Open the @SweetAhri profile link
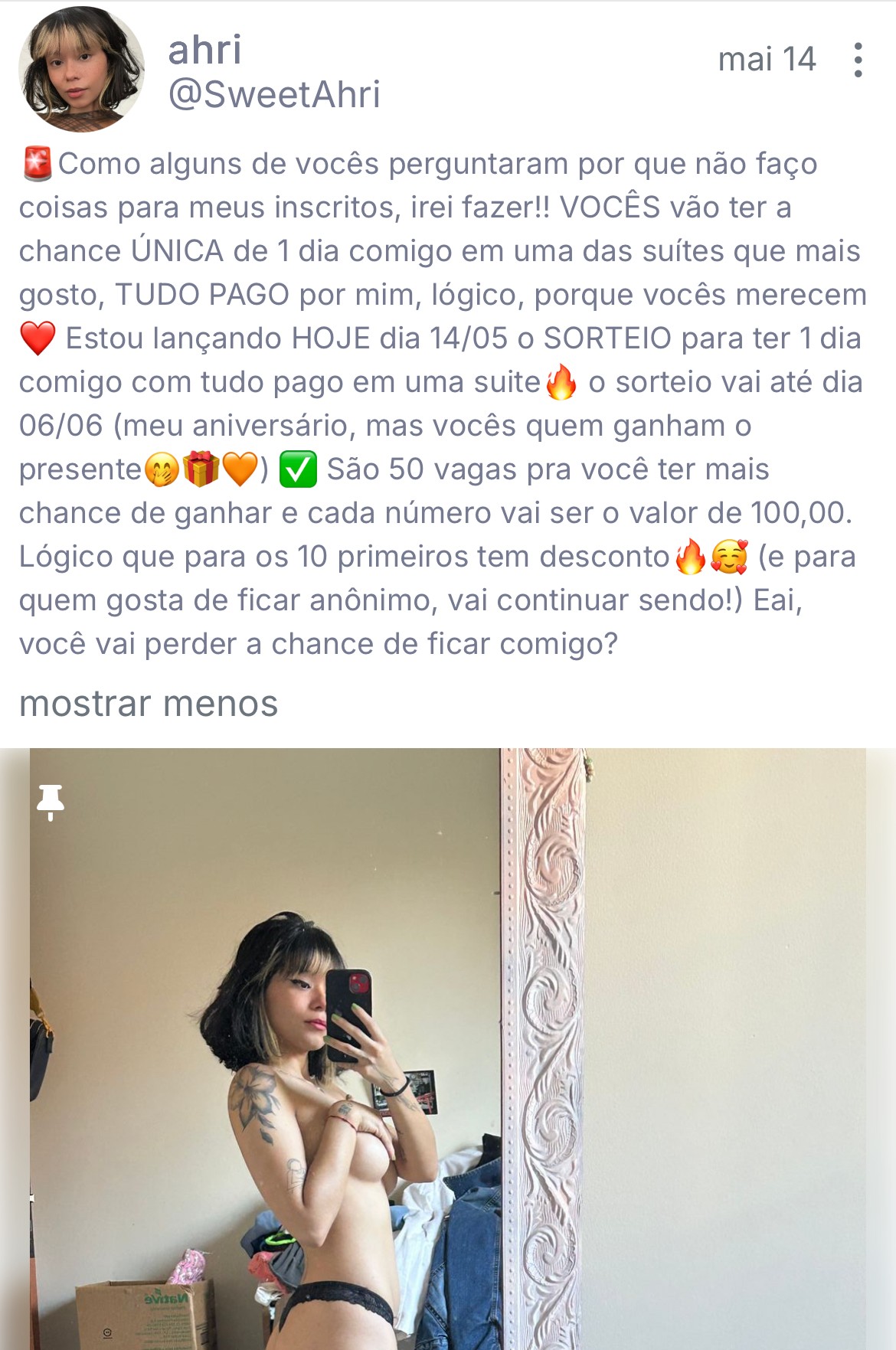 tap(273, 95)
